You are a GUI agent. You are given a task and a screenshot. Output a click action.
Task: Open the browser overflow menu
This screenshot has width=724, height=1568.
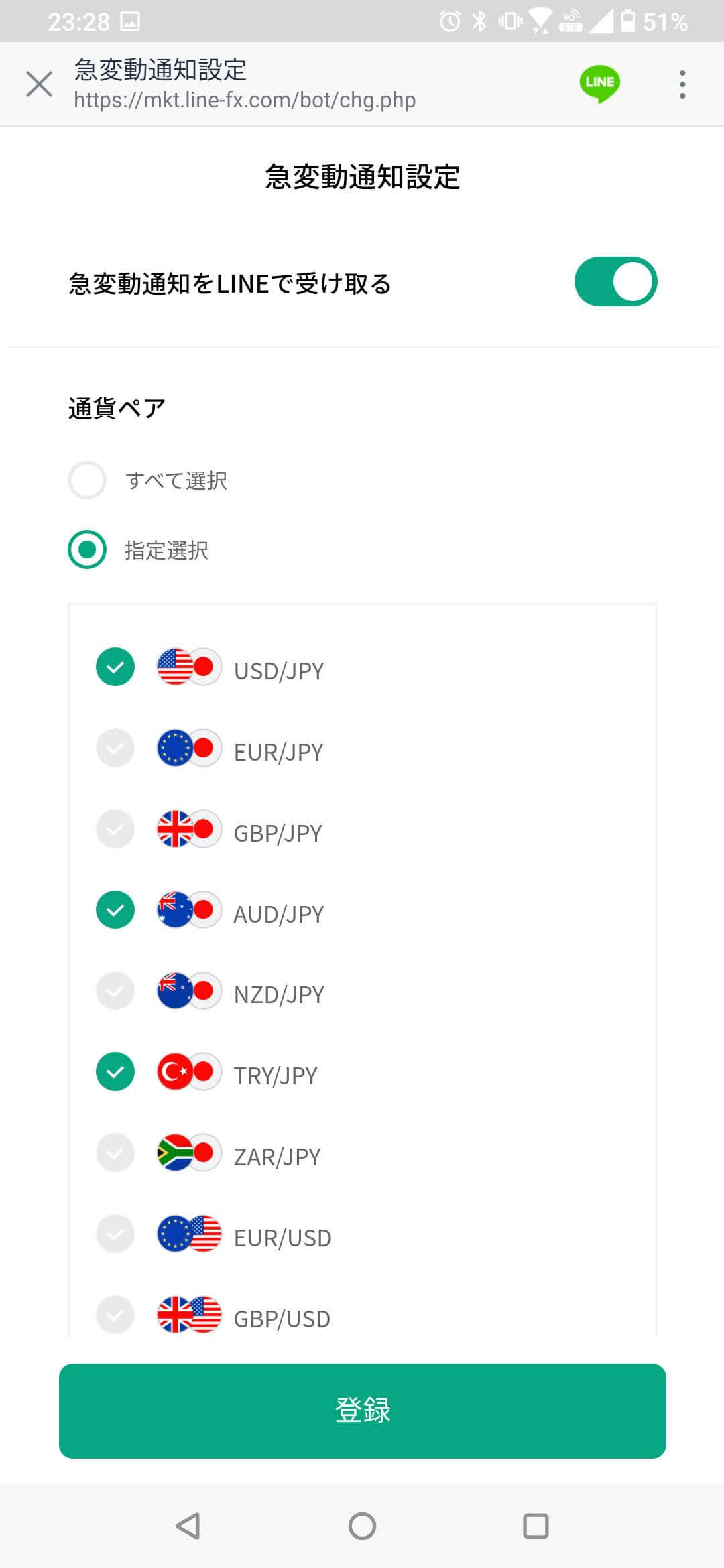point(682,84)
